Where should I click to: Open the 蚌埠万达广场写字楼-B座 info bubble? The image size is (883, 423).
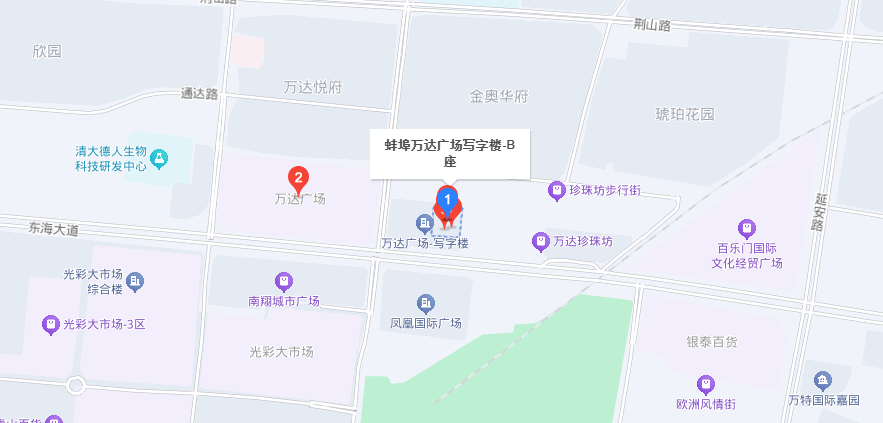point(449,153)
